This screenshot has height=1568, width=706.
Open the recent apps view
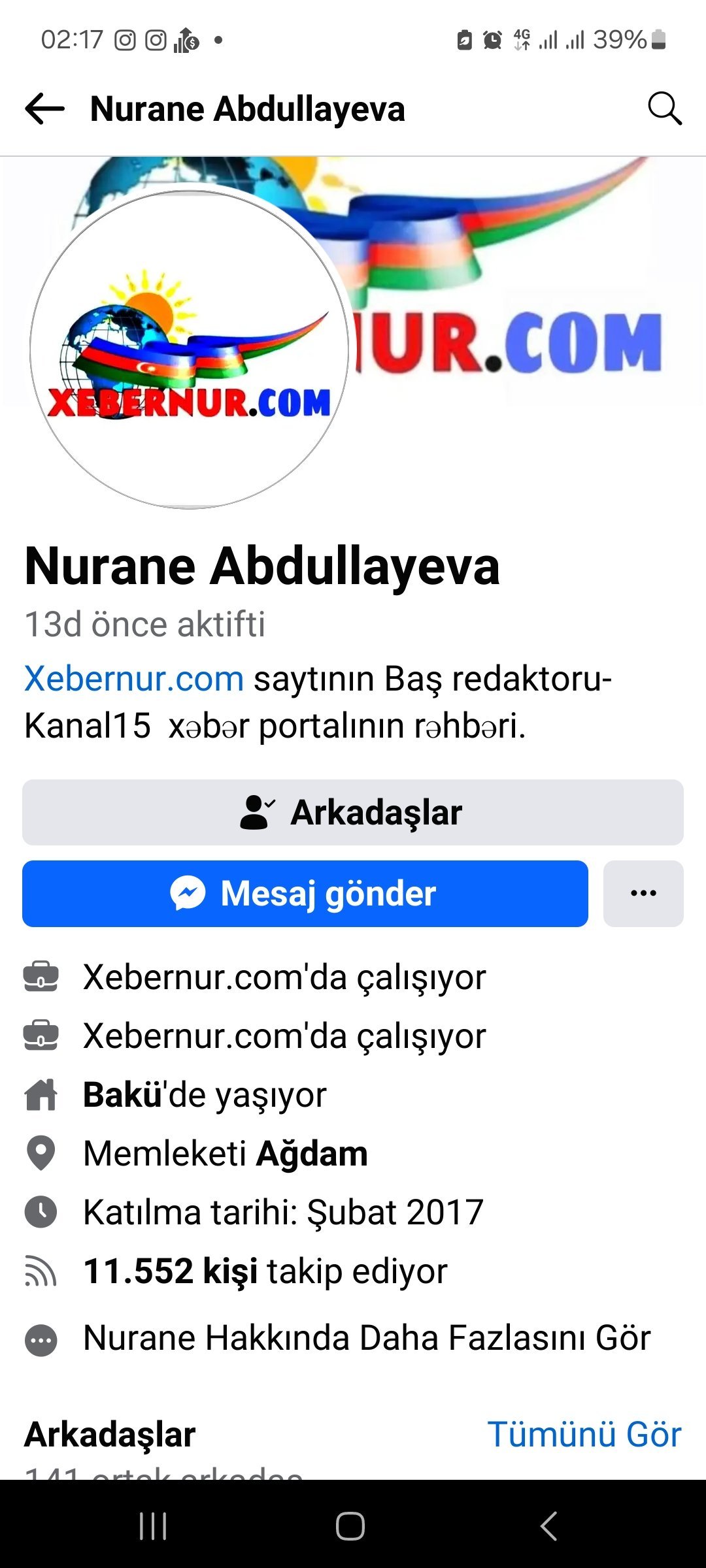point(154,1526)
